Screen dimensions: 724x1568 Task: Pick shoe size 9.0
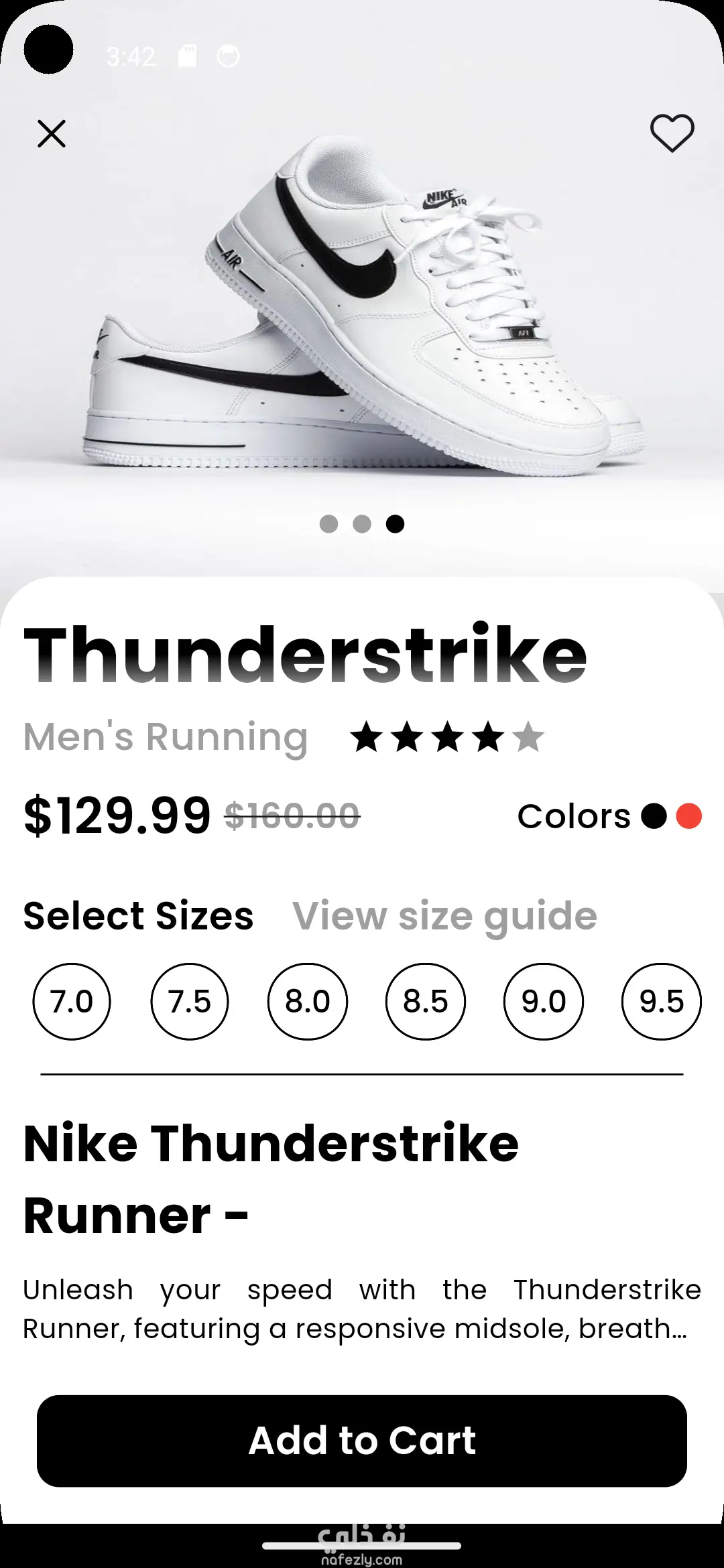click(x=544, y=1002)
